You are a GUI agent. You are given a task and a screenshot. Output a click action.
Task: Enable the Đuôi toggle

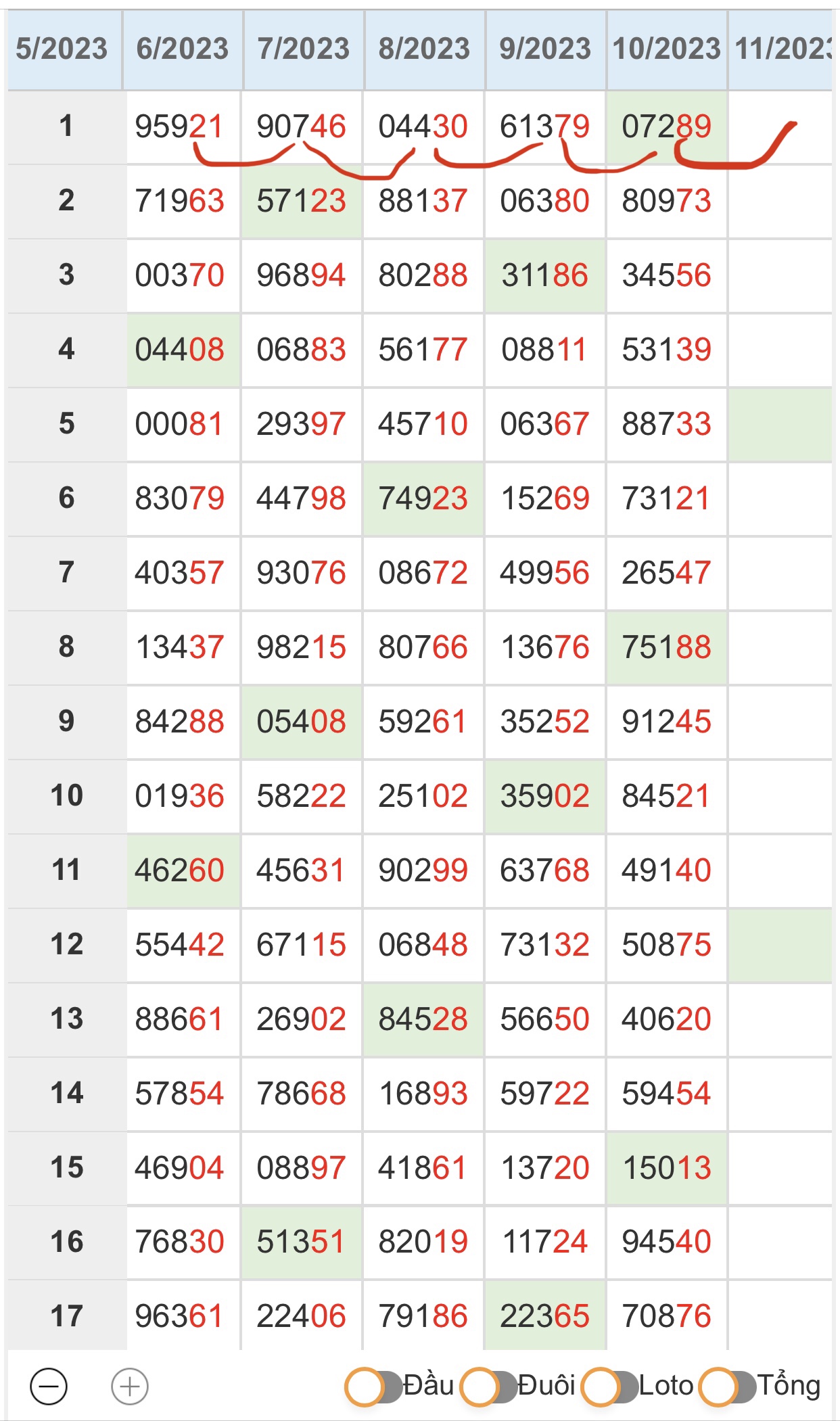tap(489, 1387)
